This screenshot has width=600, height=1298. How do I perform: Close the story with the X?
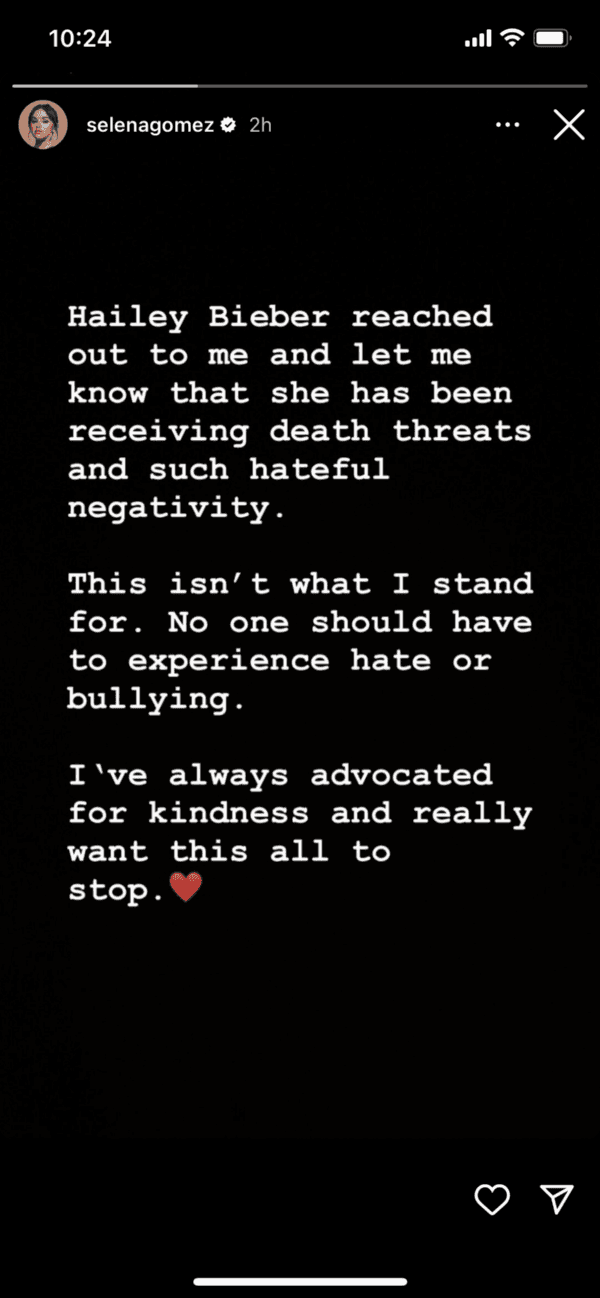(569, 125)
